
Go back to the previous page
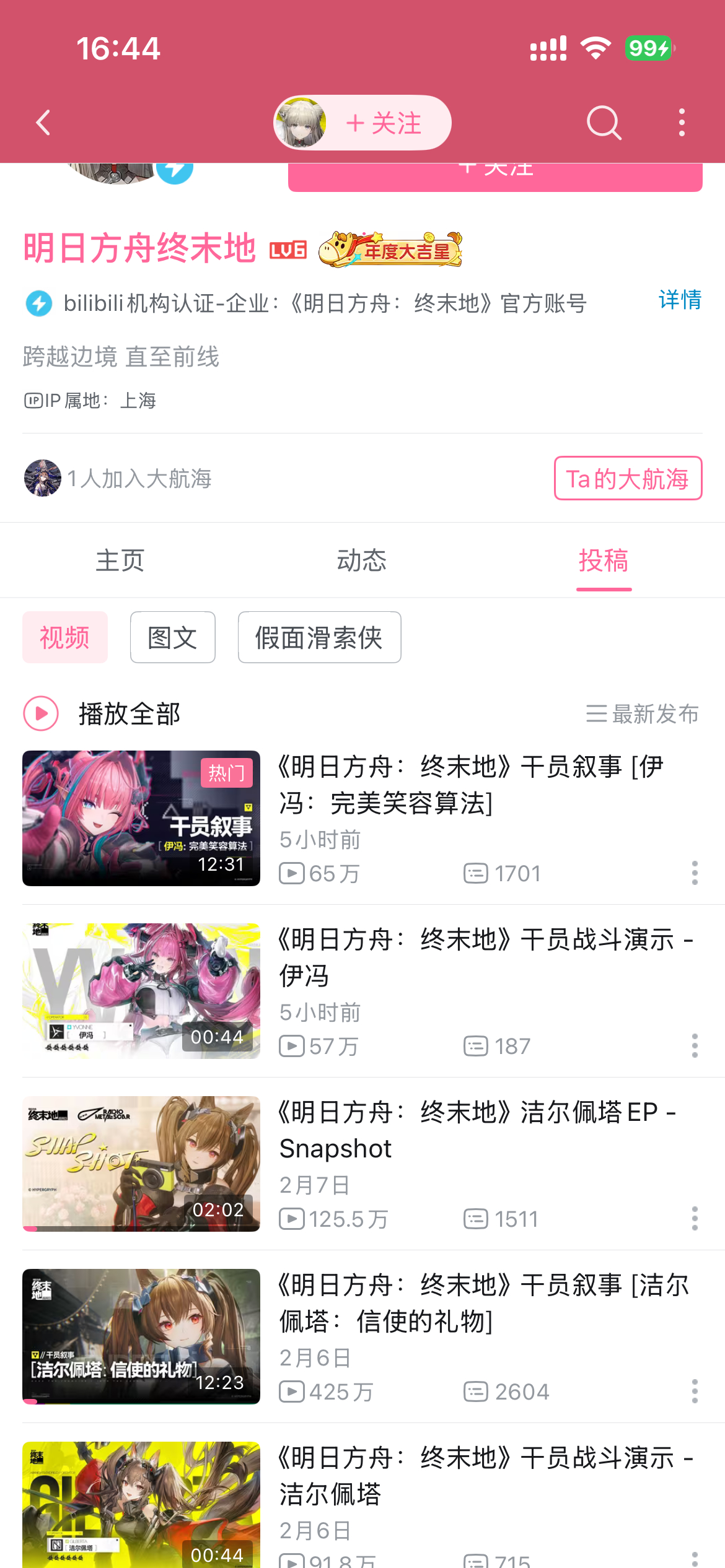click(x=43, y=123)
